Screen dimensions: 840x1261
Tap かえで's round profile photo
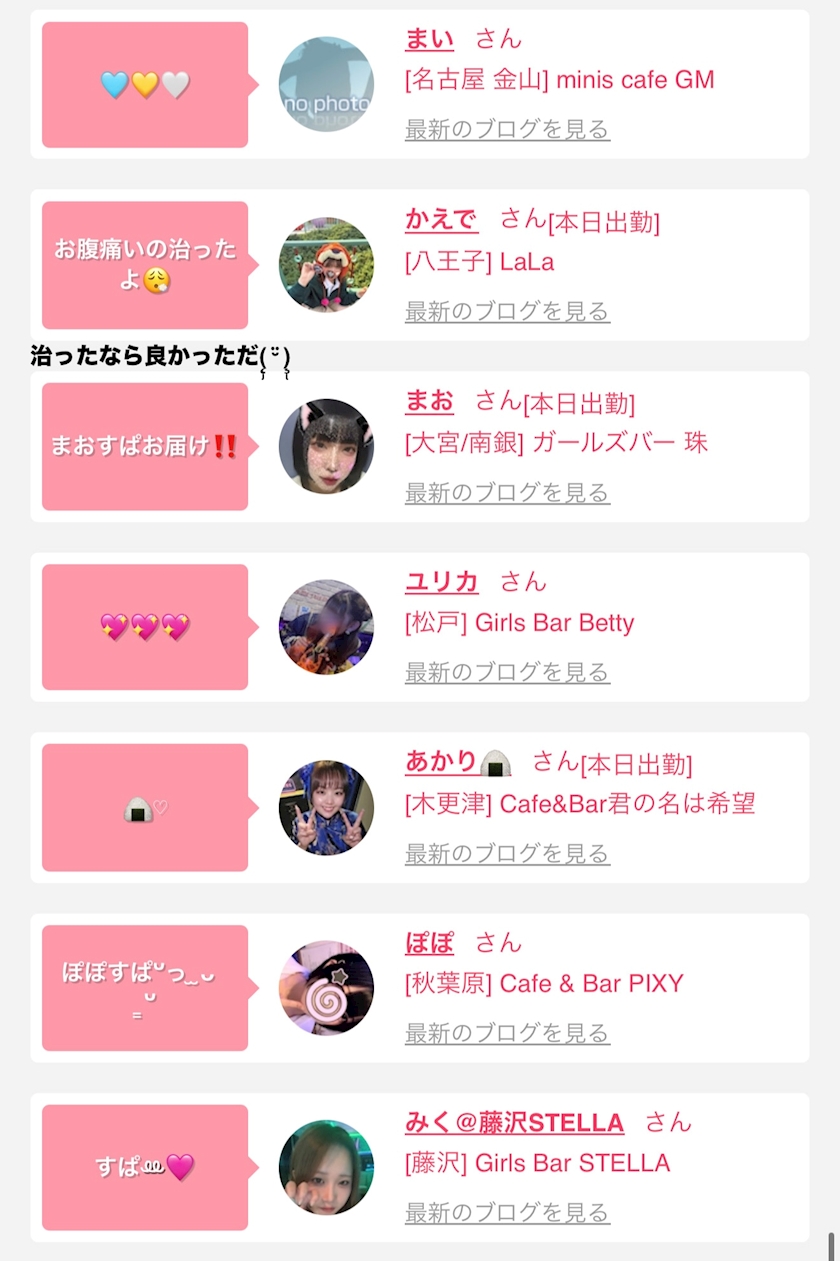coord(326,265)
